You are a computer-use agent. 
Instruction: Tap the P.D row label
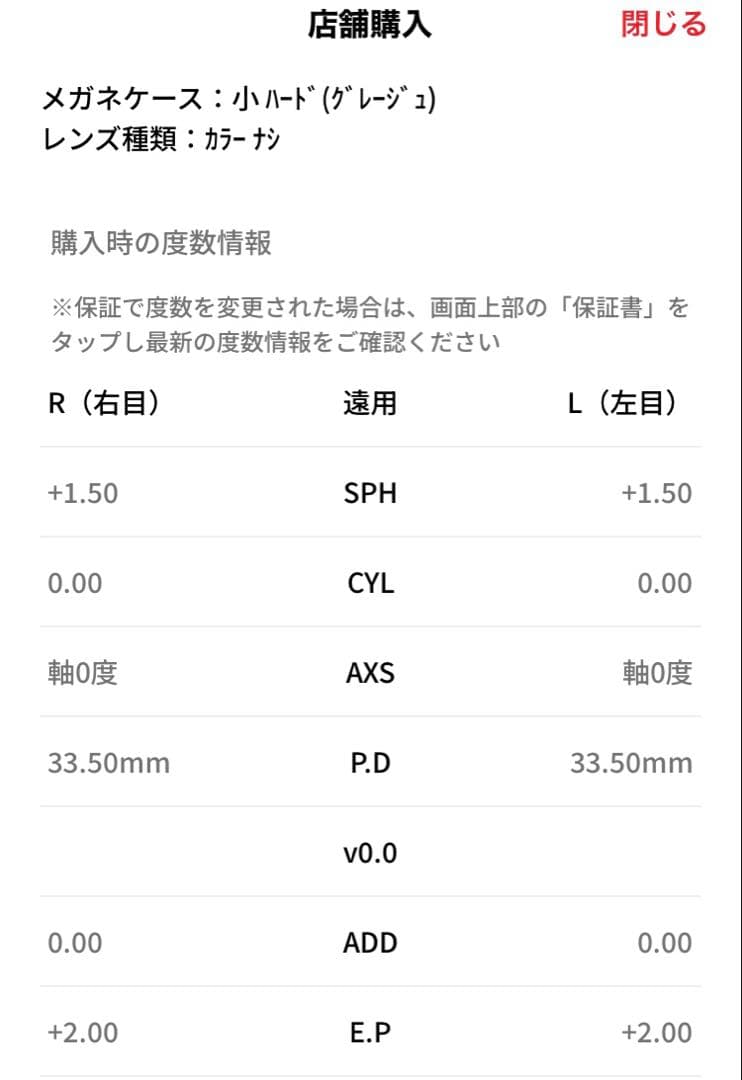point(369,762)
